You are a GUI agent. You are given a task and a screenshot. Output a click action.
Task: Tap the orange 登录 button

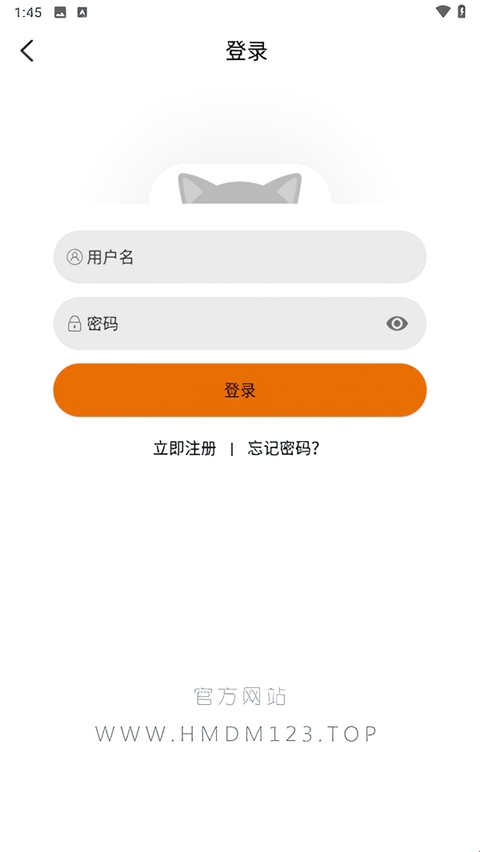point(240,390)
